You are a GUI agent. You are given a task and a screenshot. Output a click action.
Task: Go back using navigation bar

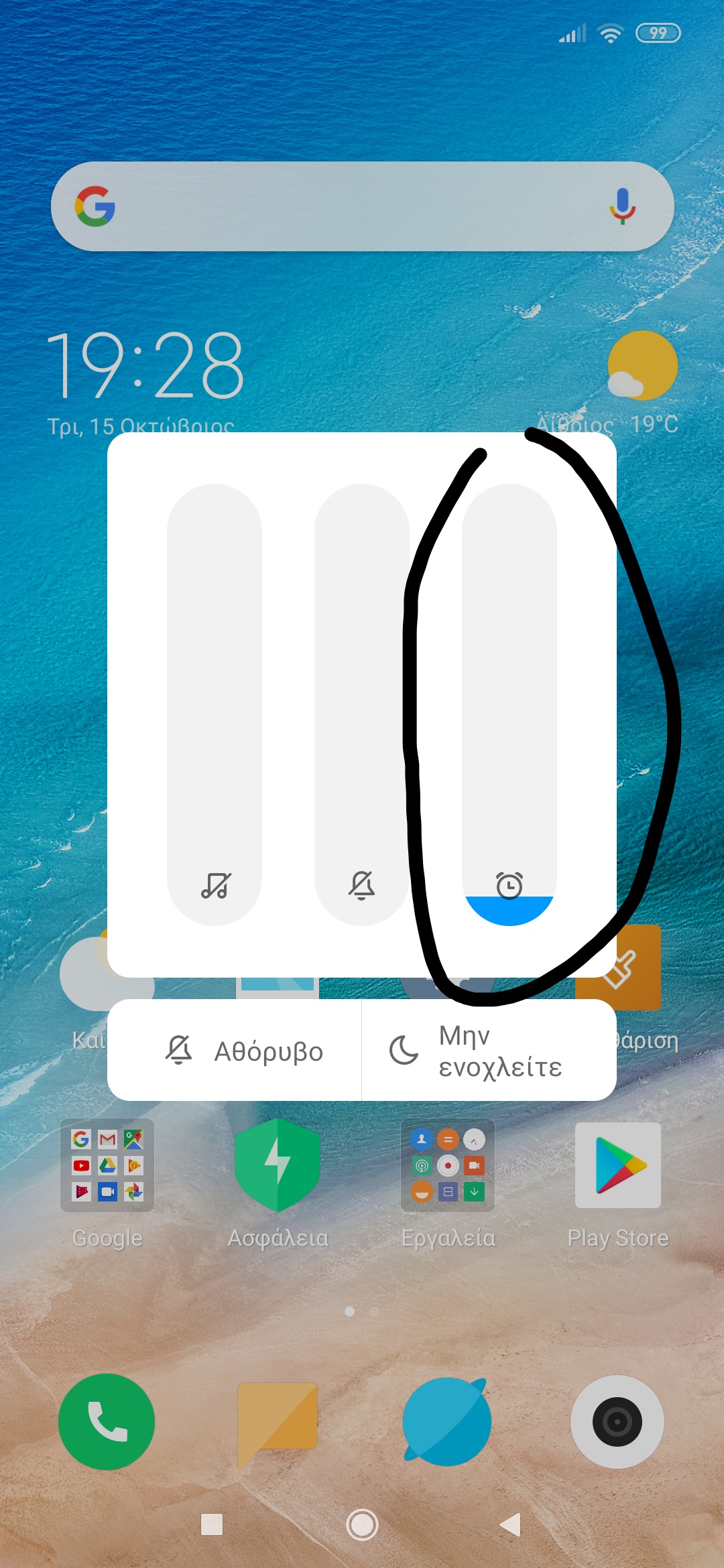click(x=511, y=1524)
